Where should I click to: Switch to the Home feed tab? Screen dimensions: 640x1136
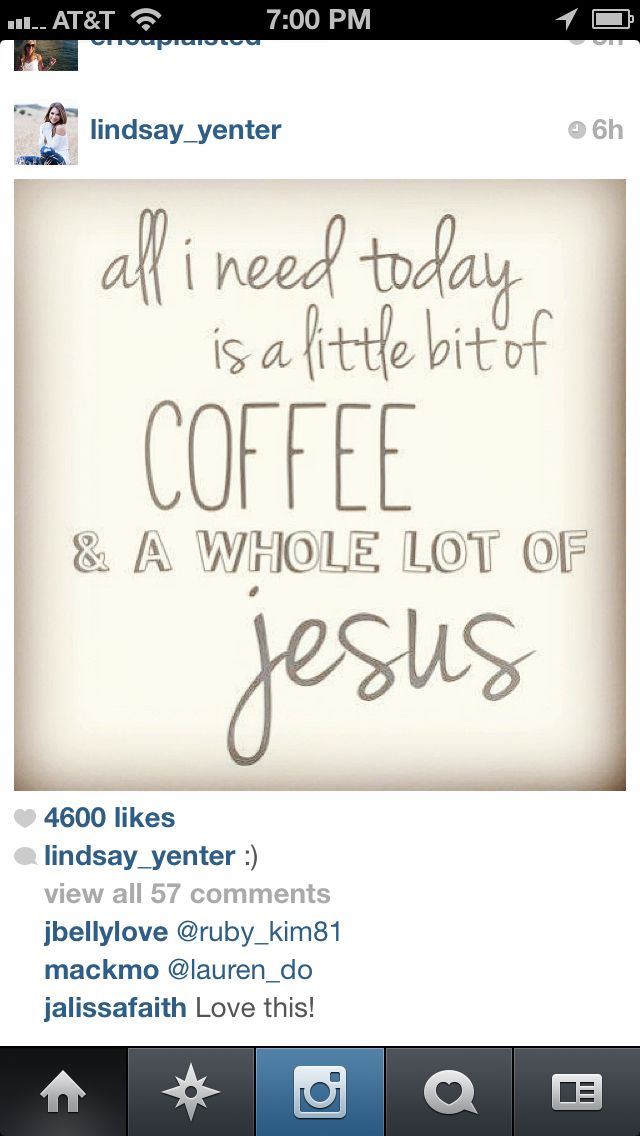tap(63, 1092)
